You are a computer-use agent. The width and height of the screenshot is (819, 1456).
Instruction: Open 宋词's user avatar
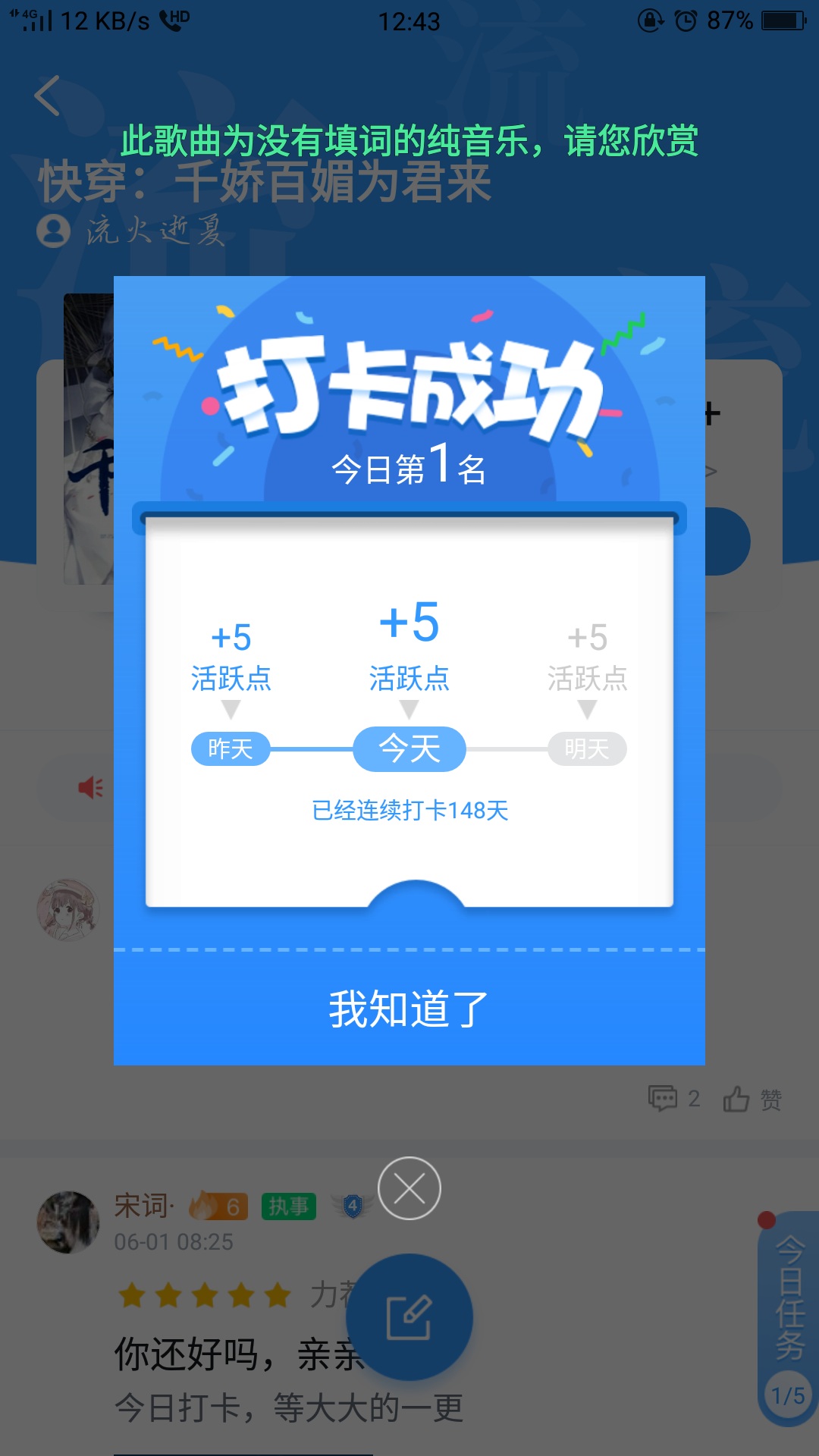68,1221
